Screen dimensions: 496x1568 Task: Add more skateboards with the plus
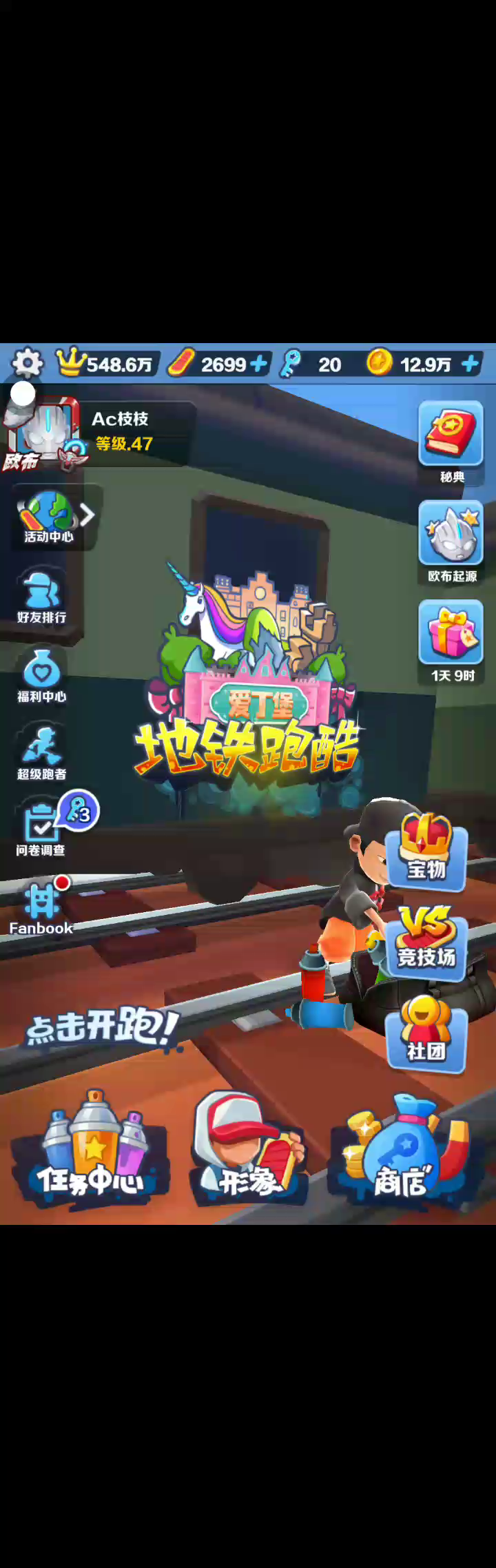[259, 364]
